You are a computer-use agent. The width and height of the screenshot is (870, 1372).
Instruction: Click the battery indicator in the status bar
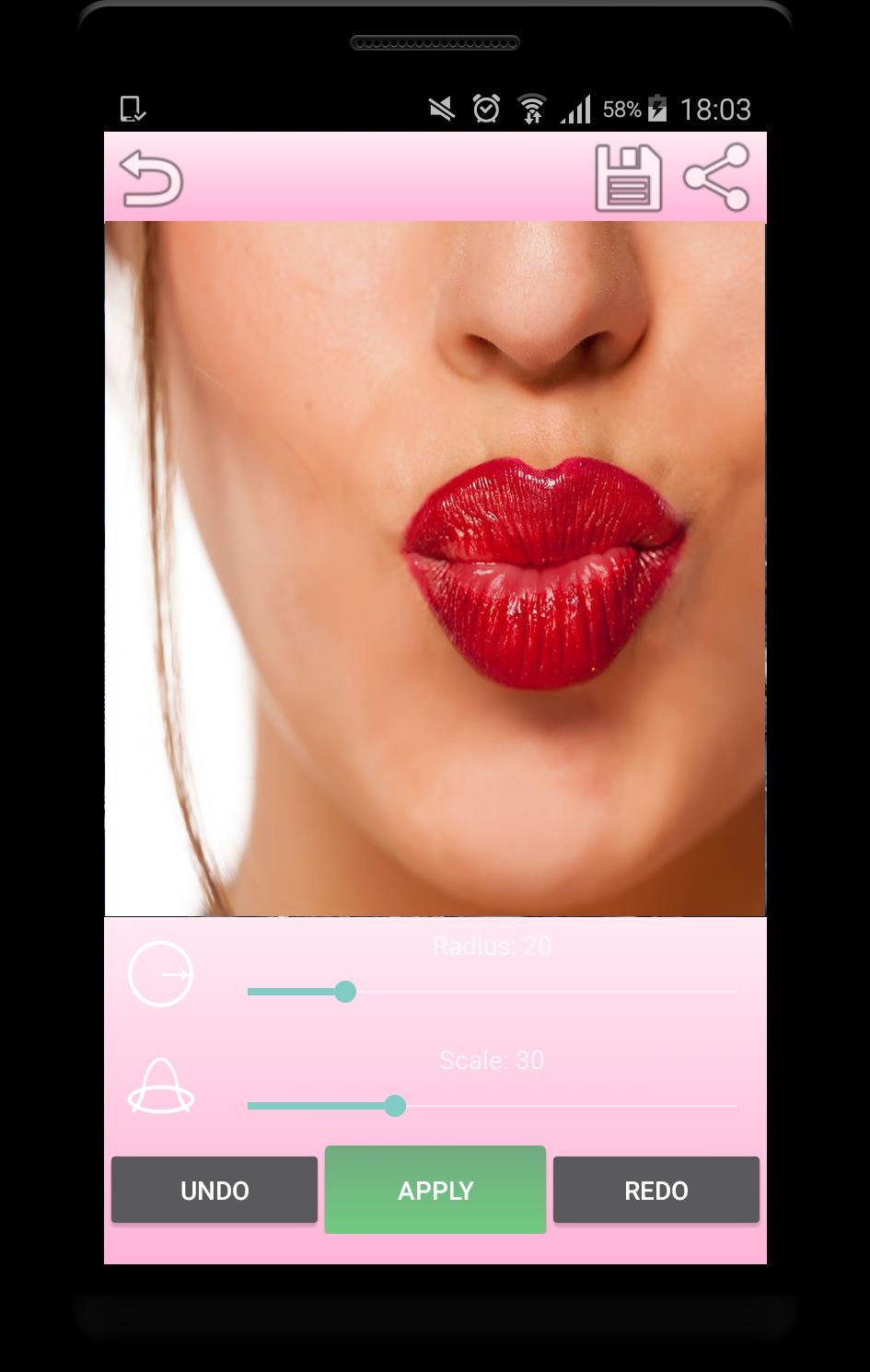pos(656,109)
